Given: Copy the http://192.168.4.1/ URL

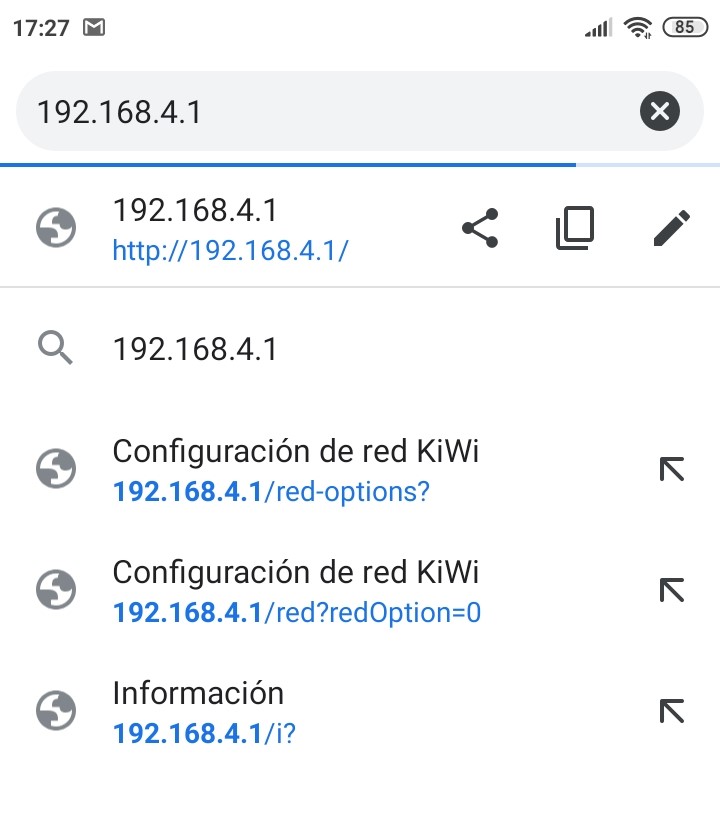Looking at the screenshot, I should pos(575,229).
